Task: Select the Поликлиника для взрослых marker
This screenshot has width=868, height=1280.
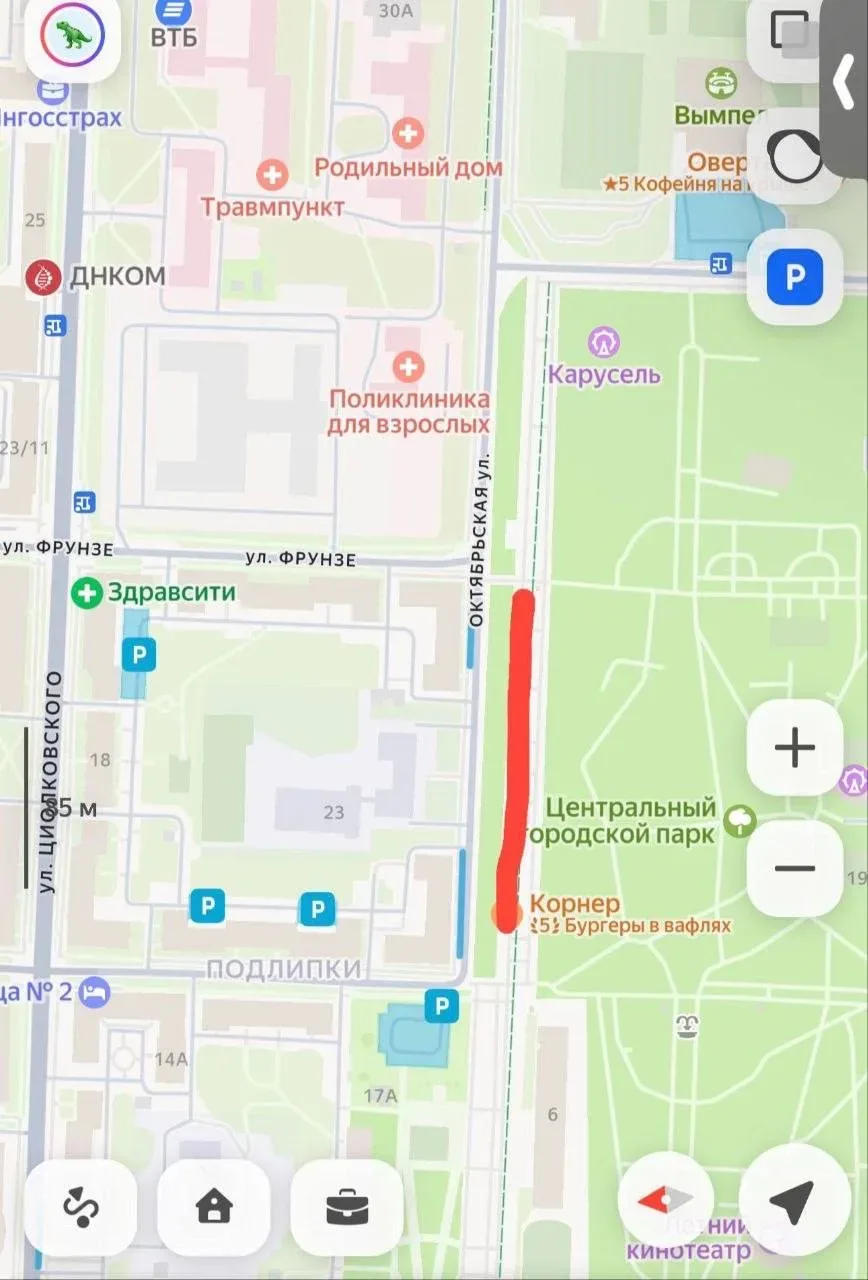Action: point(407,367)
